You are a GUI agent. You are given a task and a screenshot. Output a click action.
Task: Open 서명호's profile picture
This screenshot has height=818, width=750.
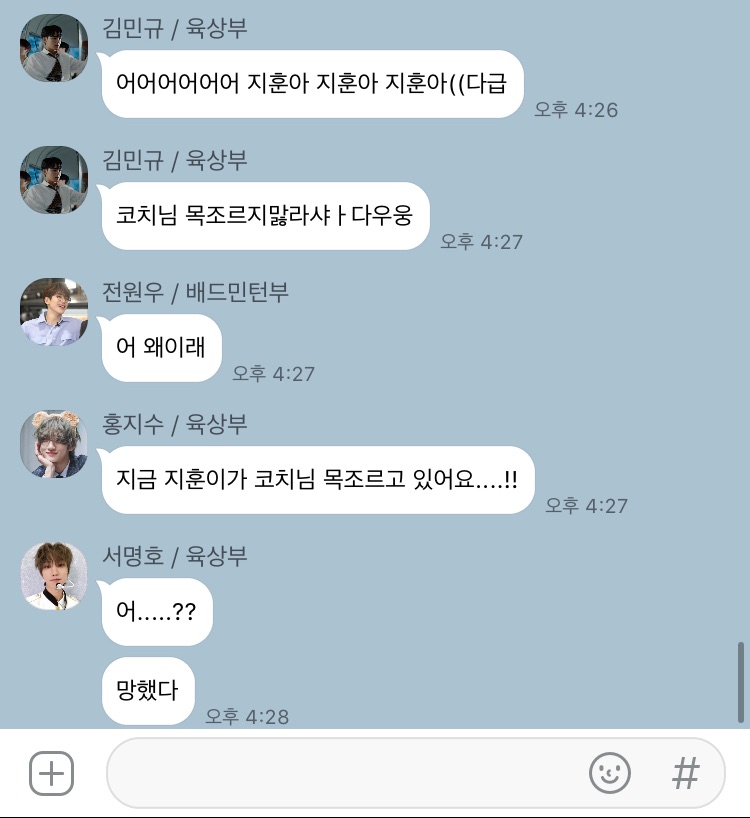54,576
